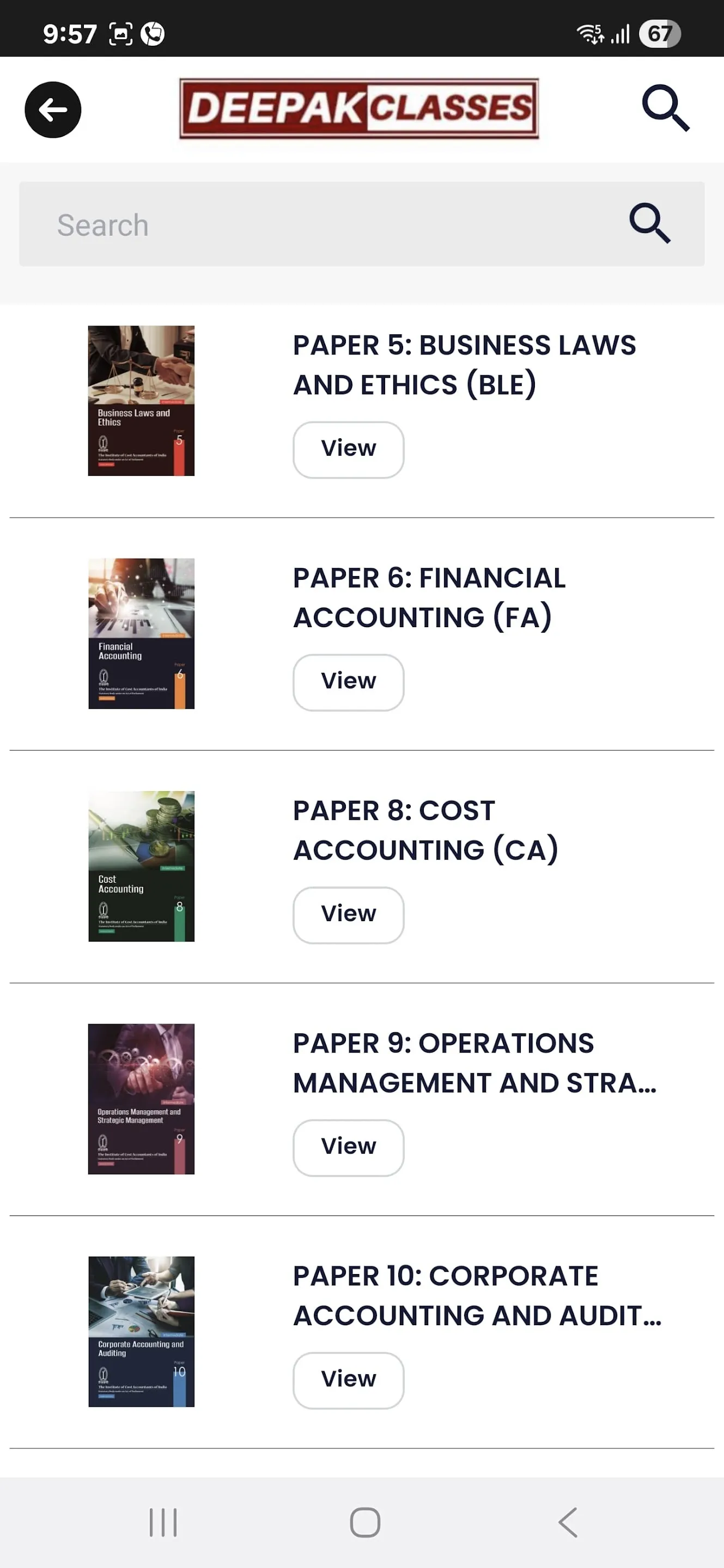Open recent apps from the navigation bar
The height and width of the screenshot is (1568, 724).
tap(163, 1522)
